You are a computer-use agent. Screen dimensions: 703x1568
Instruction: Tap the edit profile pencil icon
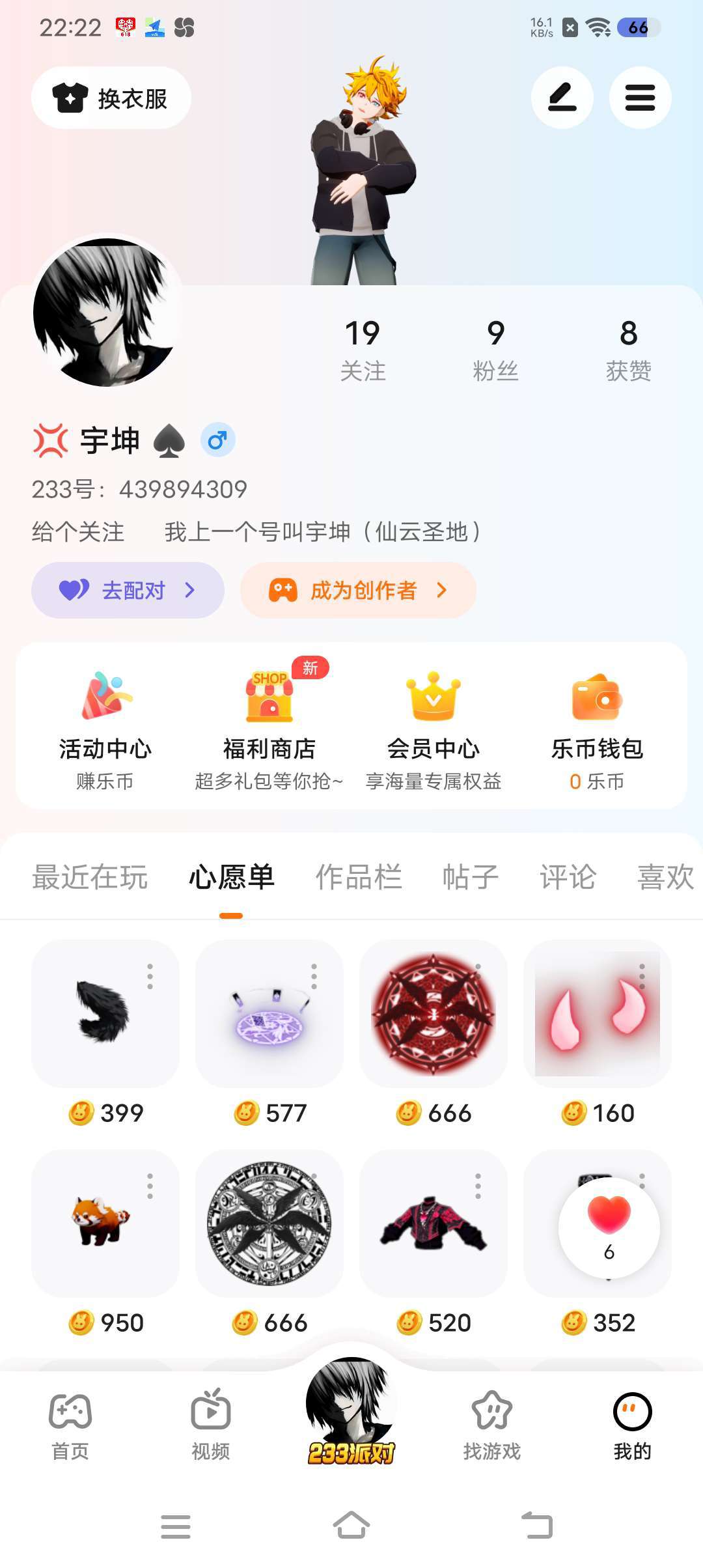tap(562, 98)
